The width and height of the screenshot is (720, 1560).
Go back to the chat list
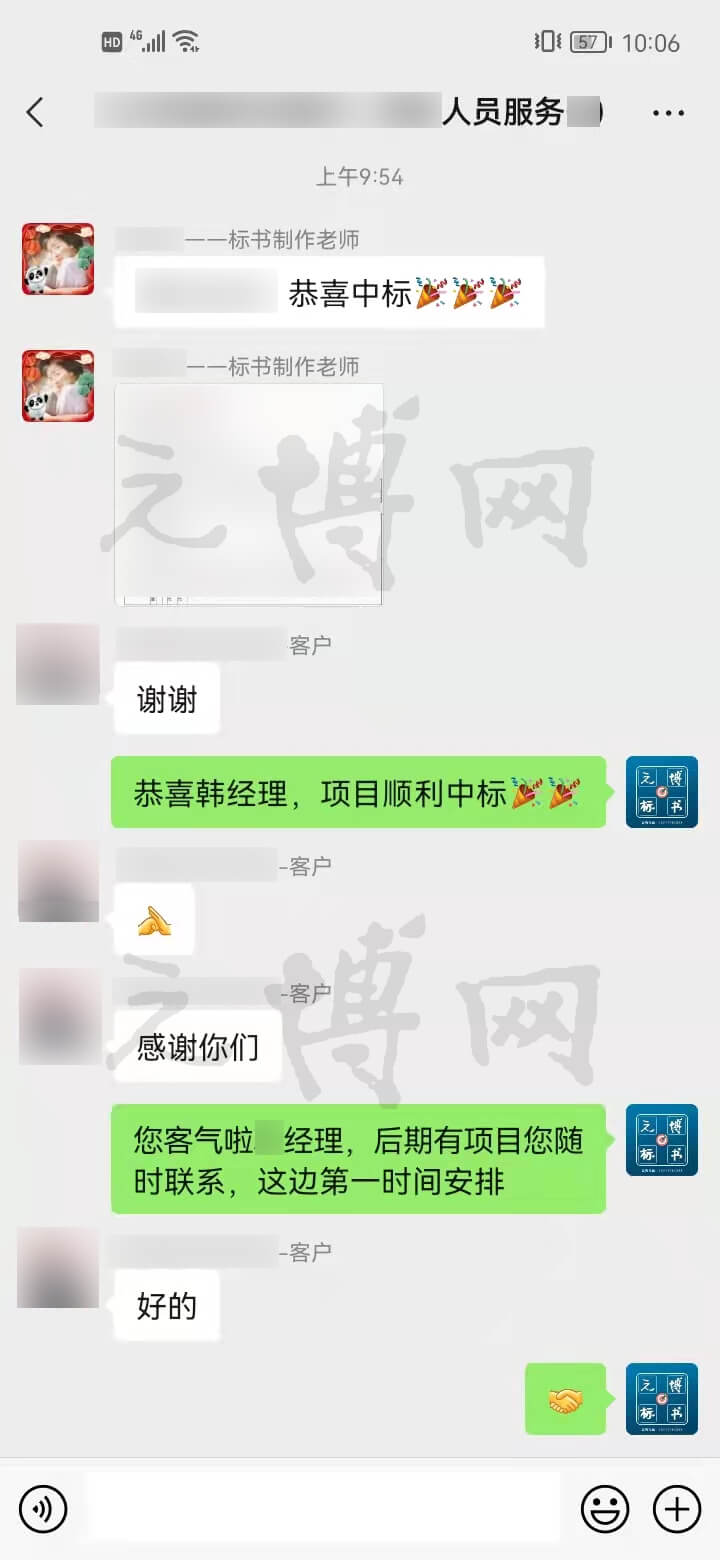(x=35, y=112)
